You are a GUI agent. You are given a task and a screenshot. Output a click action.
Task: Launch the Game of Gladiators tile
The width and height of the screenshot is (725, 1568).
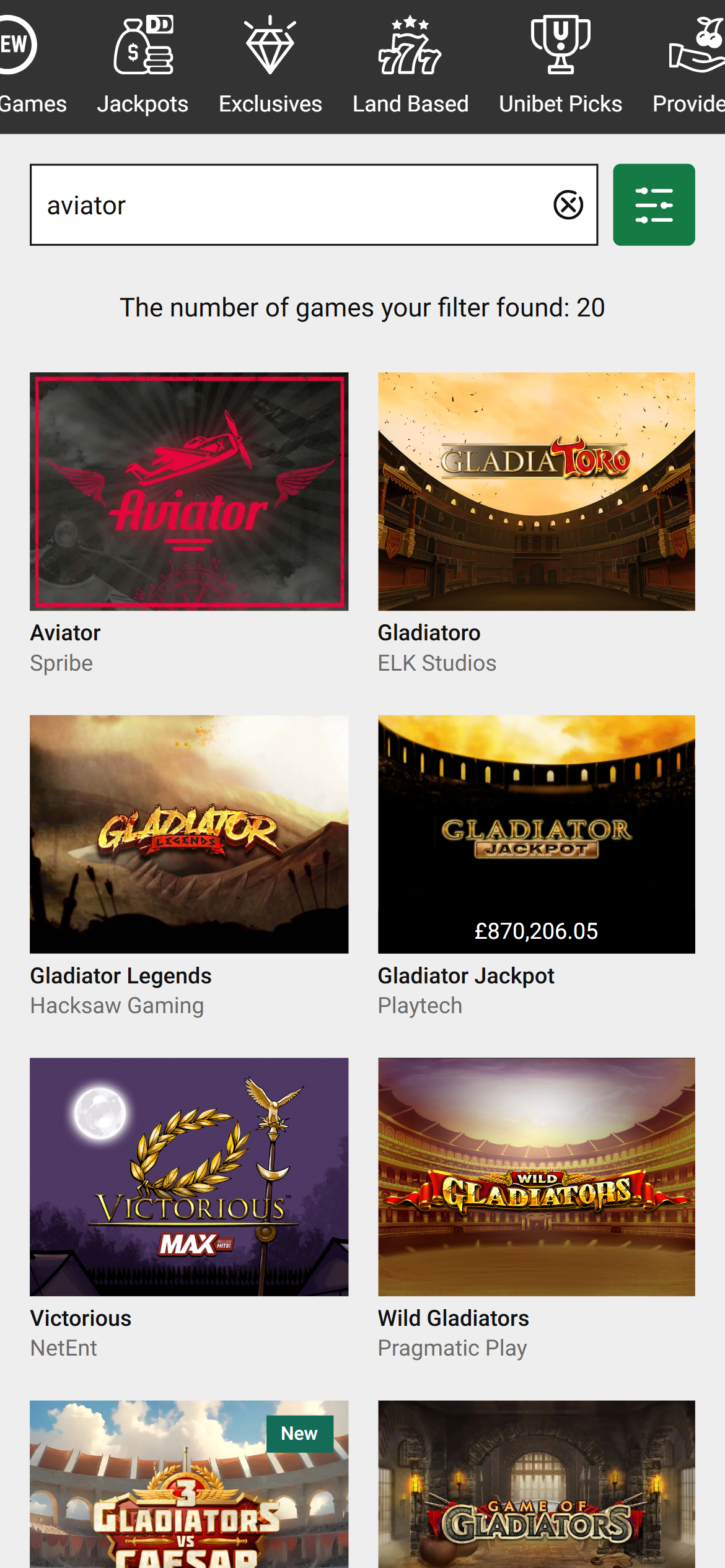tap(536, 1486)
